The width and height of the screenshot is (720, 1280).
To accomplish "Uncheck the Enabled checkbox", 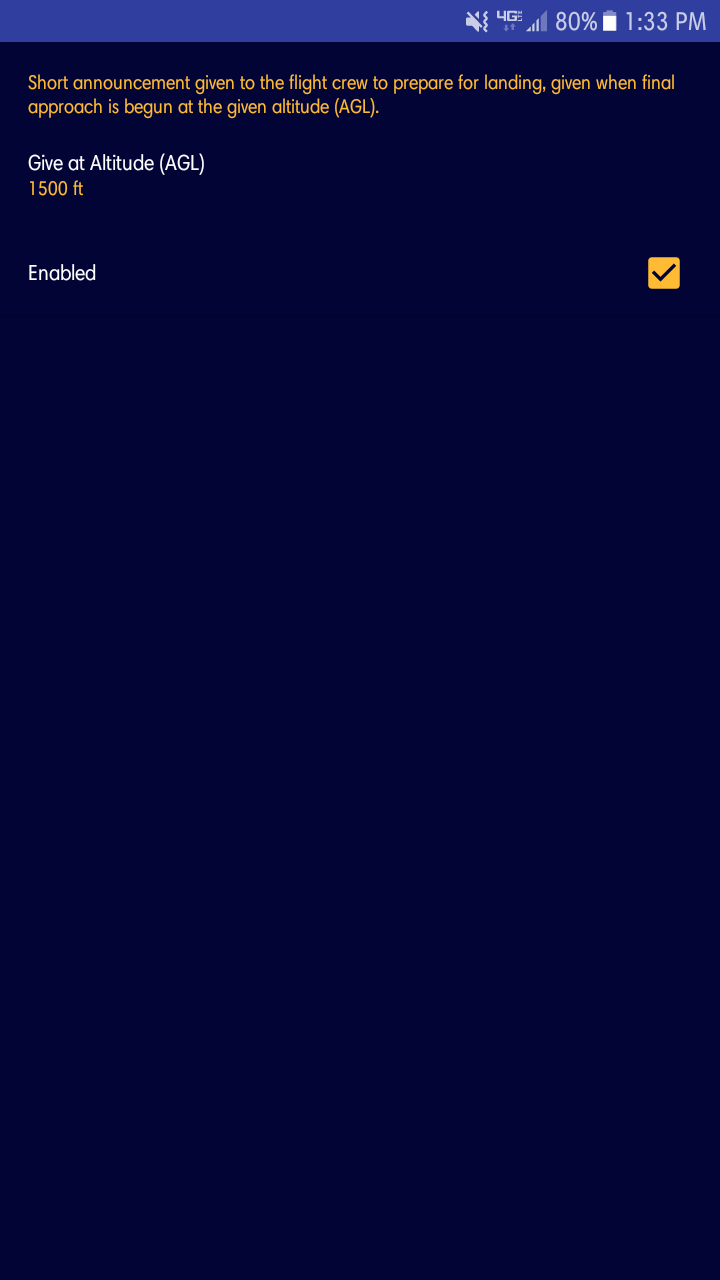I will 663,273.
